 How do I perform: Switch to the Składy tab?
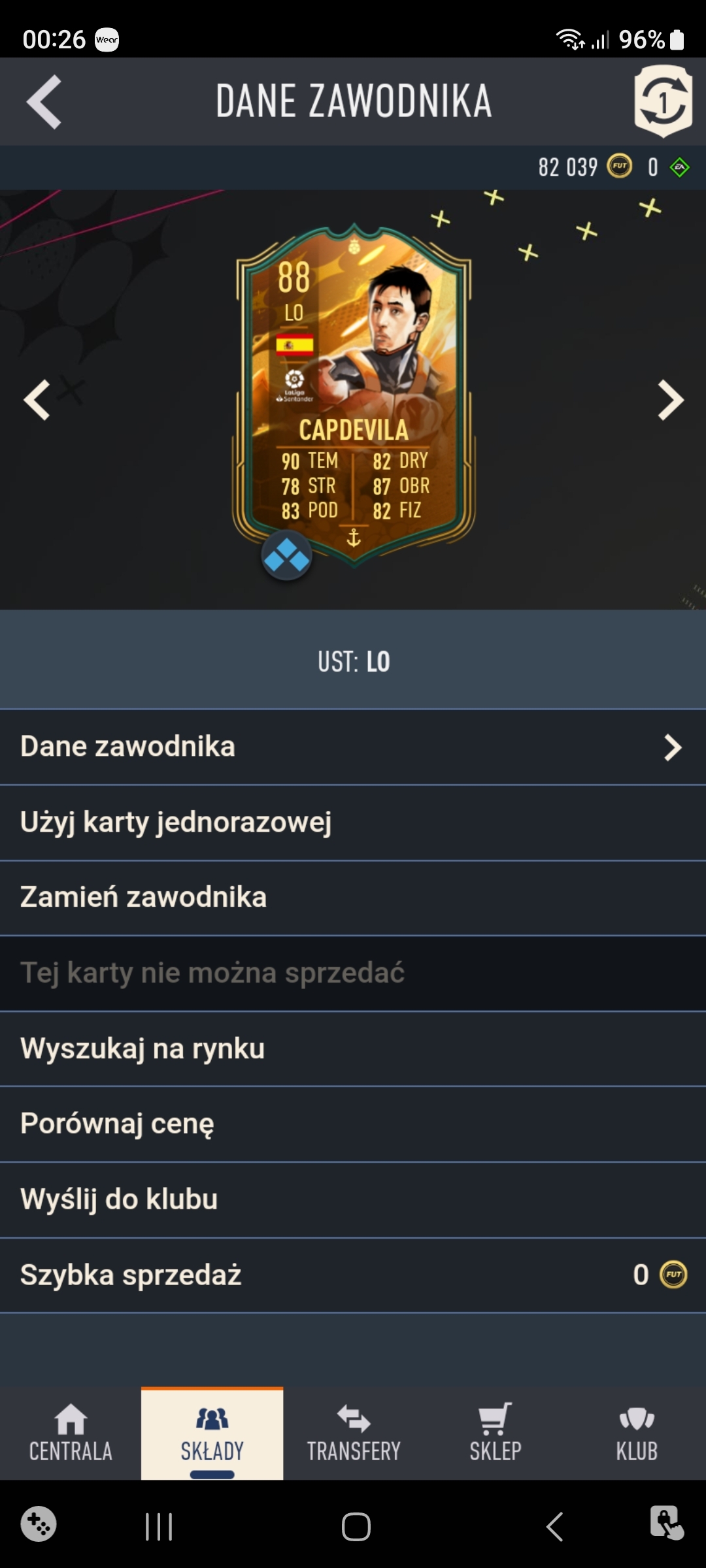(x=212, y=1434)
